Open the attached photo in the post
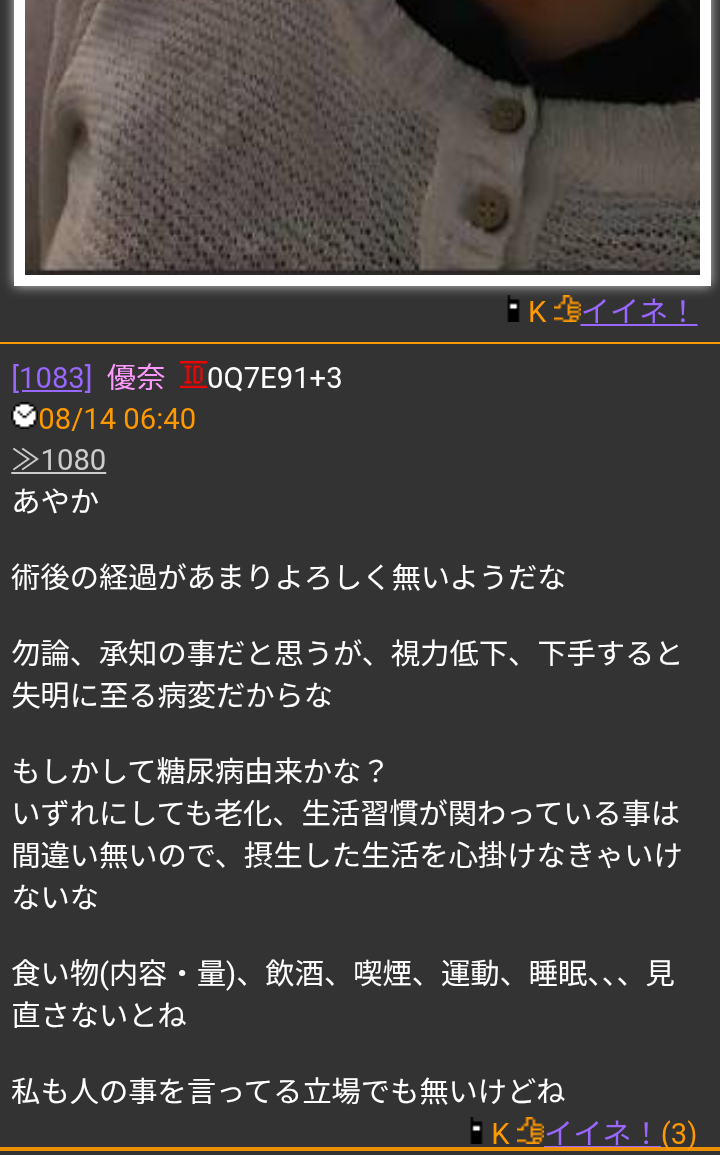Image resolution: width=720 pixels, height=1155 pixels. click(362, 137)
